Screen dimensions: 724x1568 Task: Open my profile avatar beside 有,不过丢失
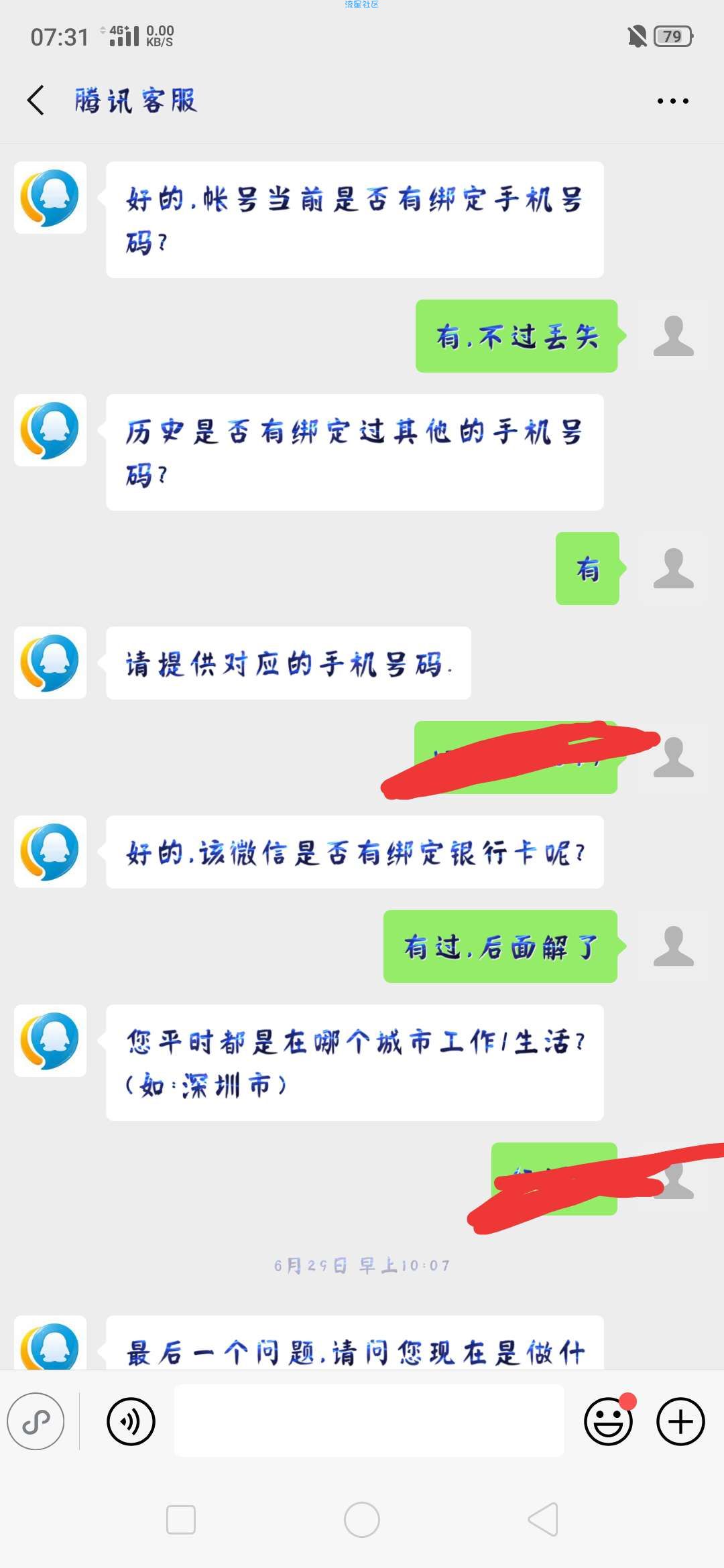point(673,336)
